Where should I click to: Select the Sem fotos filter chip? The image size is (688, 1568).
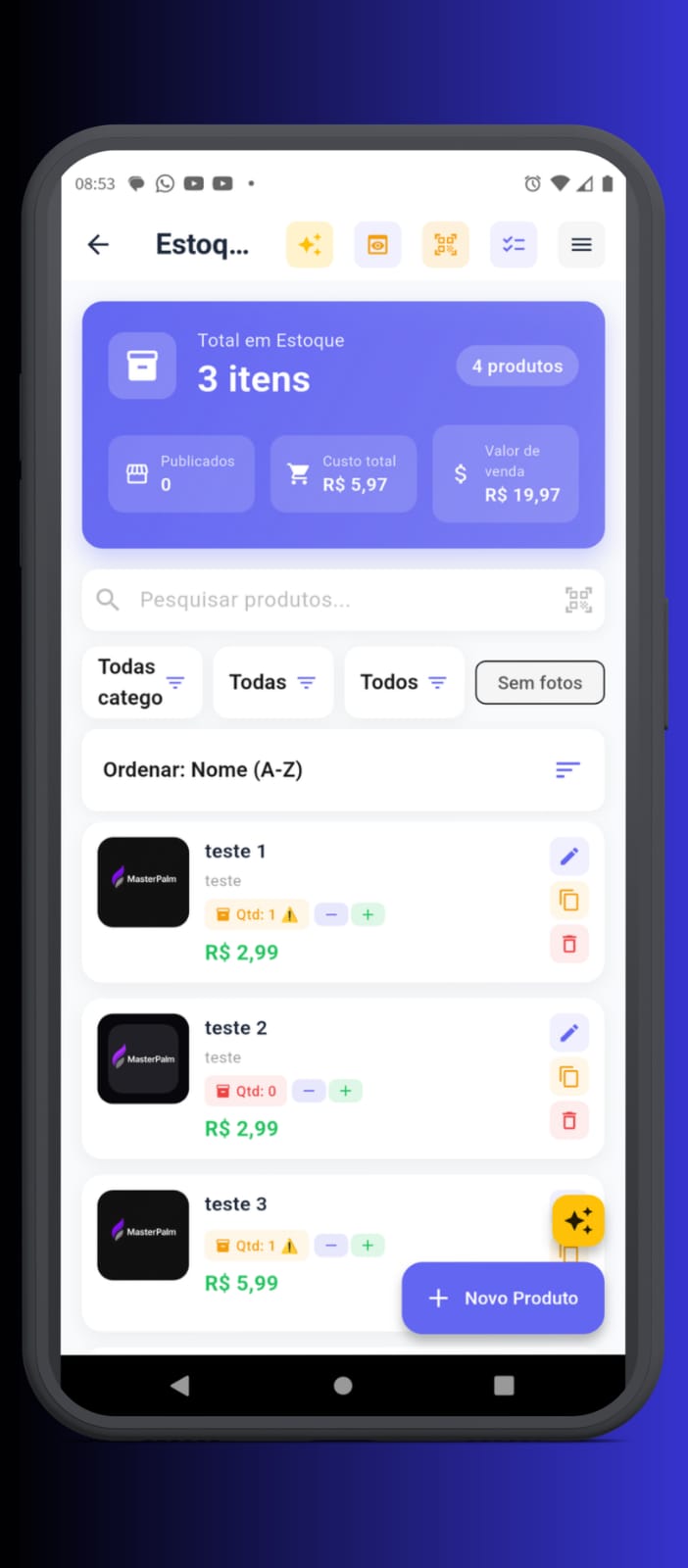click(x=539, y=683)
